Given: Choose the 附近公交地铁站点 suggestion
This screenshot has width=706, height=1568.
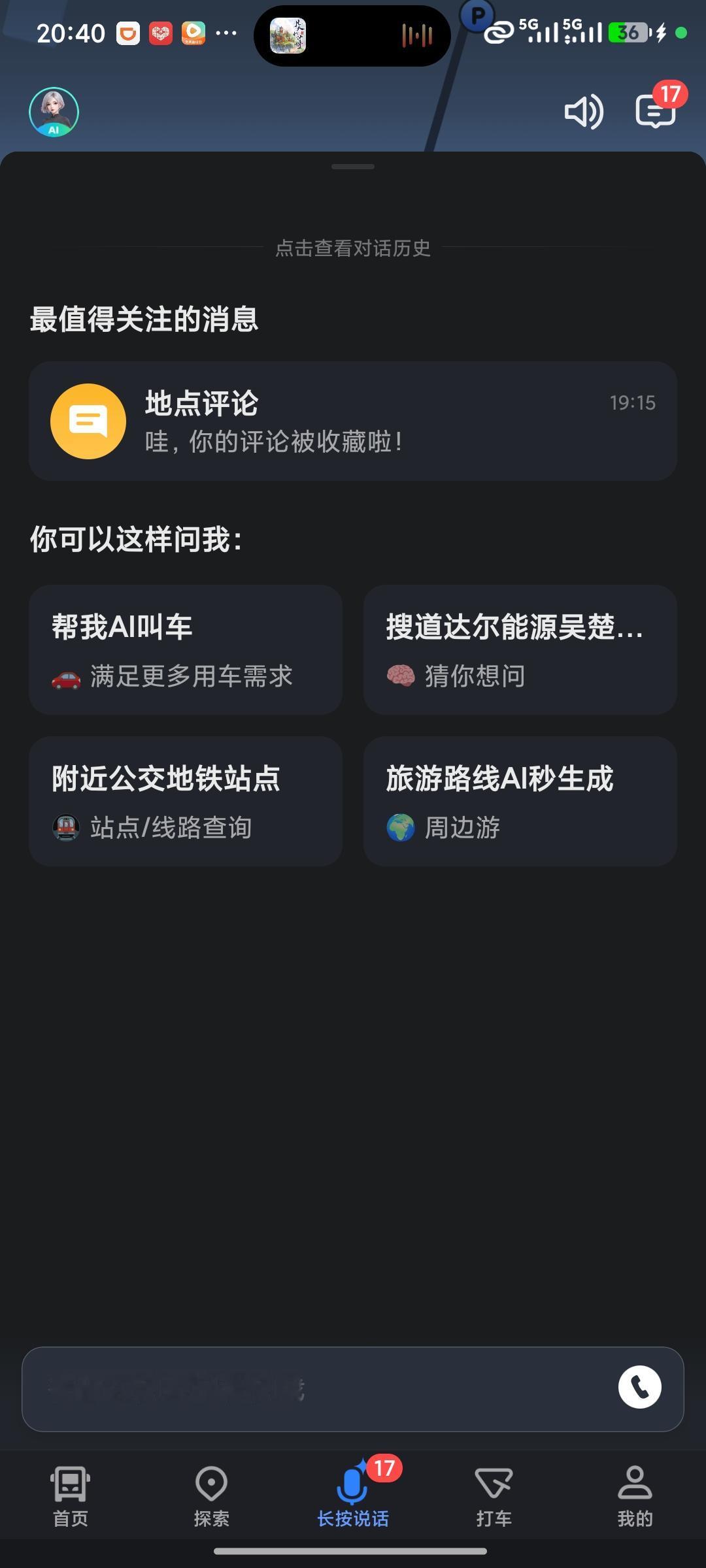Looking at the screenshot, I should click(186, 801).
